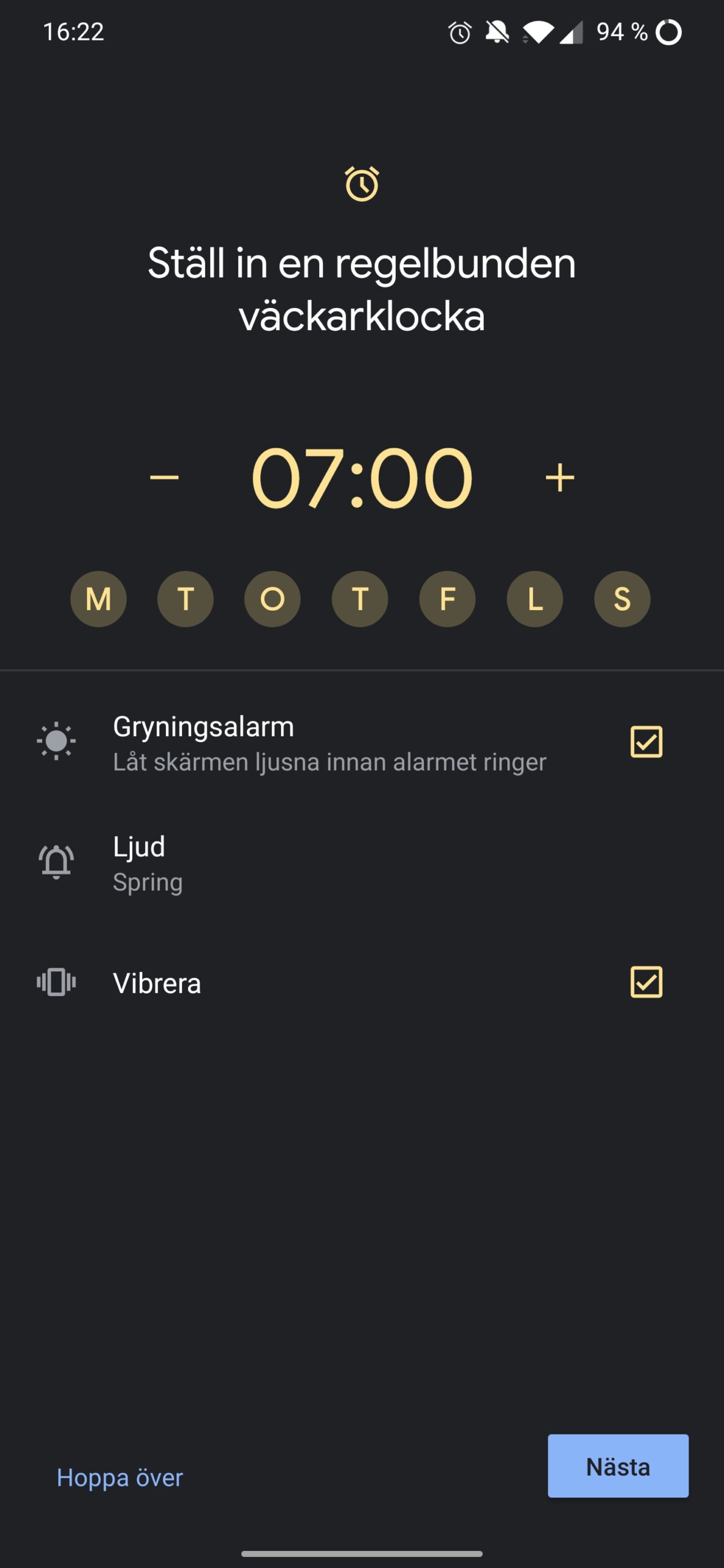Uncheck the Gryningsalarm checkbox

646,742
